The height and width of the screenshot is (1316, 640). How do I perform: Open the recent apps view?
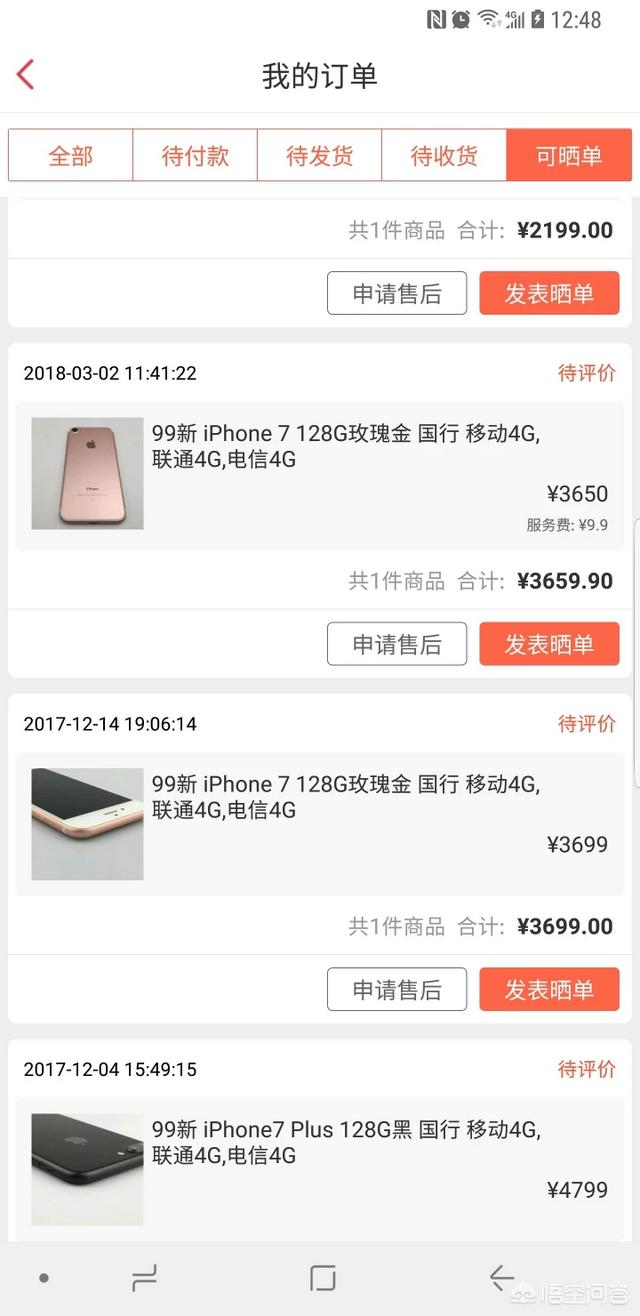(145, 1278)
